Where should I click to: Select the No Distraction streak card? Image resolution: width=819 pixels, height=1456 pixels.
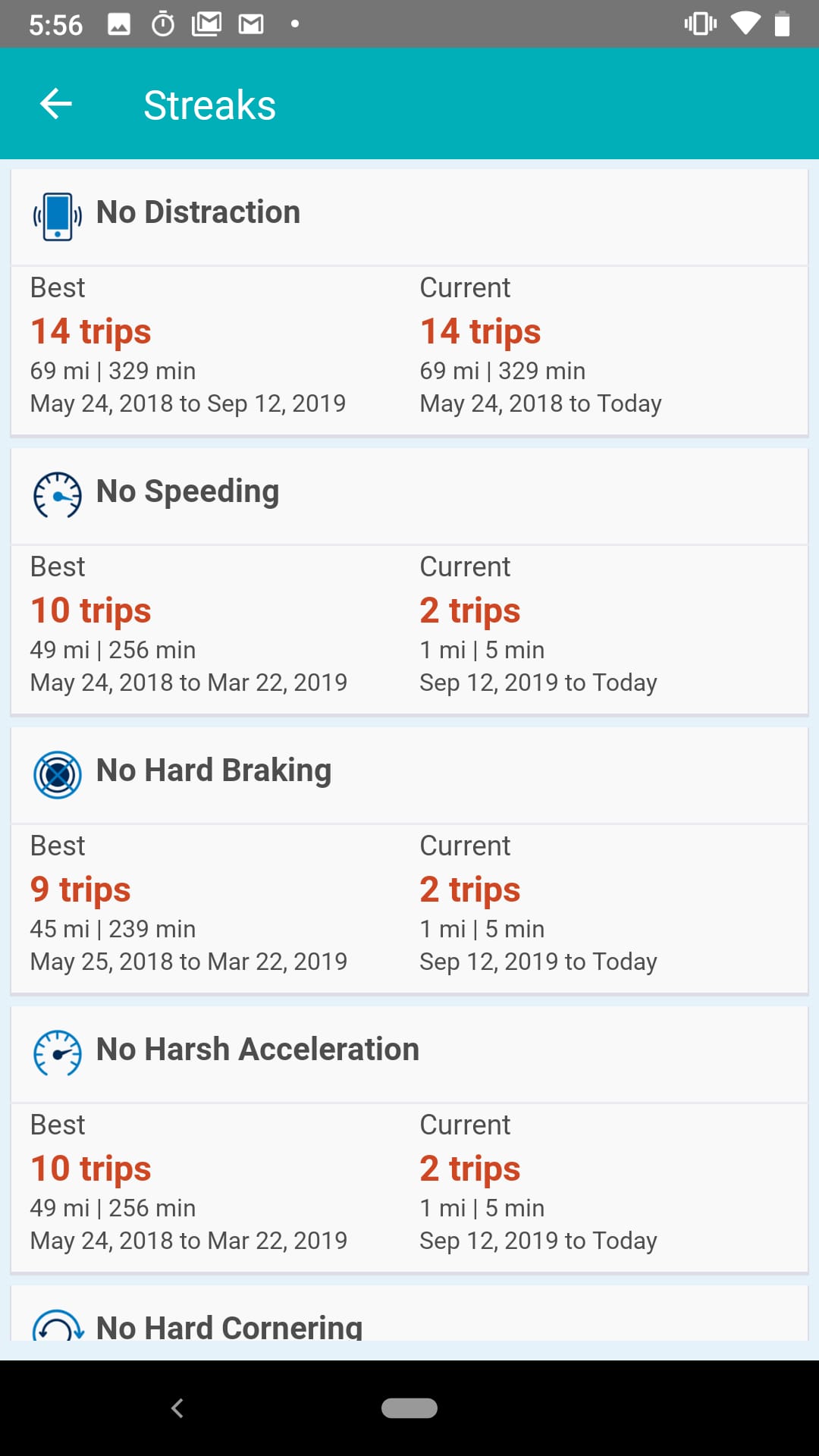tap(409, 303)
